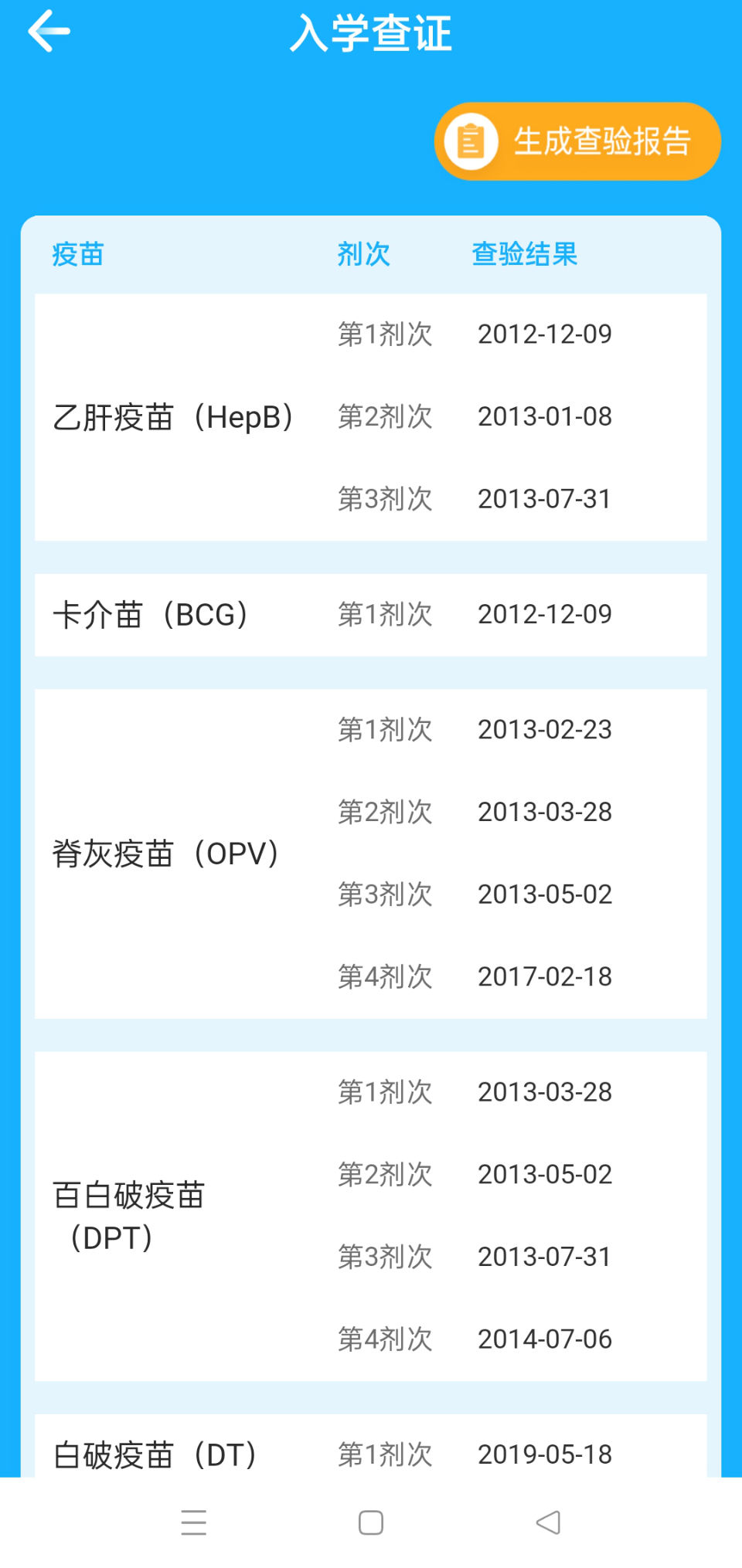
Task: Select DPT 第2剂次 date 2013-05-02
Action: click(545, 1174)
